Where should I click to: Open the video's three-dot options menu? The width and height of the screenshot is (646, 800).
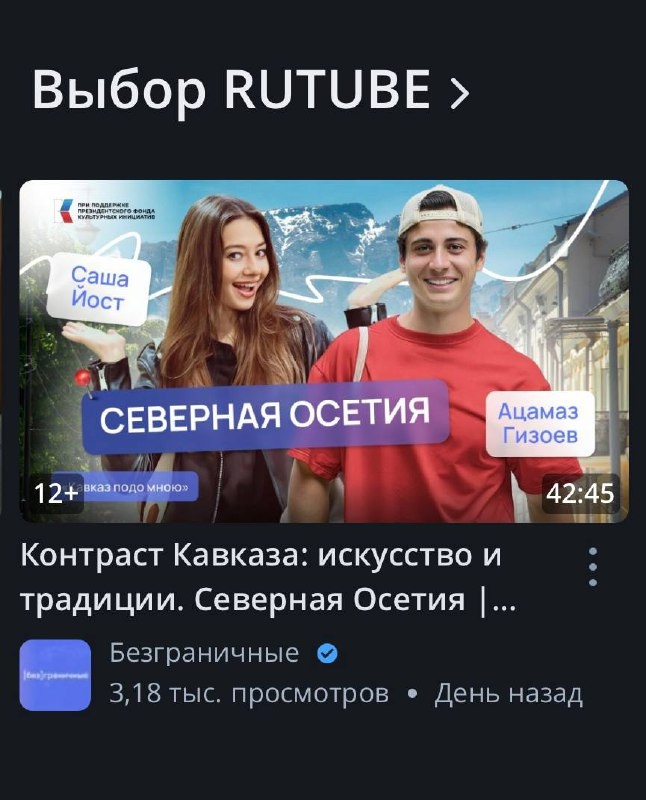click(593, 566)
